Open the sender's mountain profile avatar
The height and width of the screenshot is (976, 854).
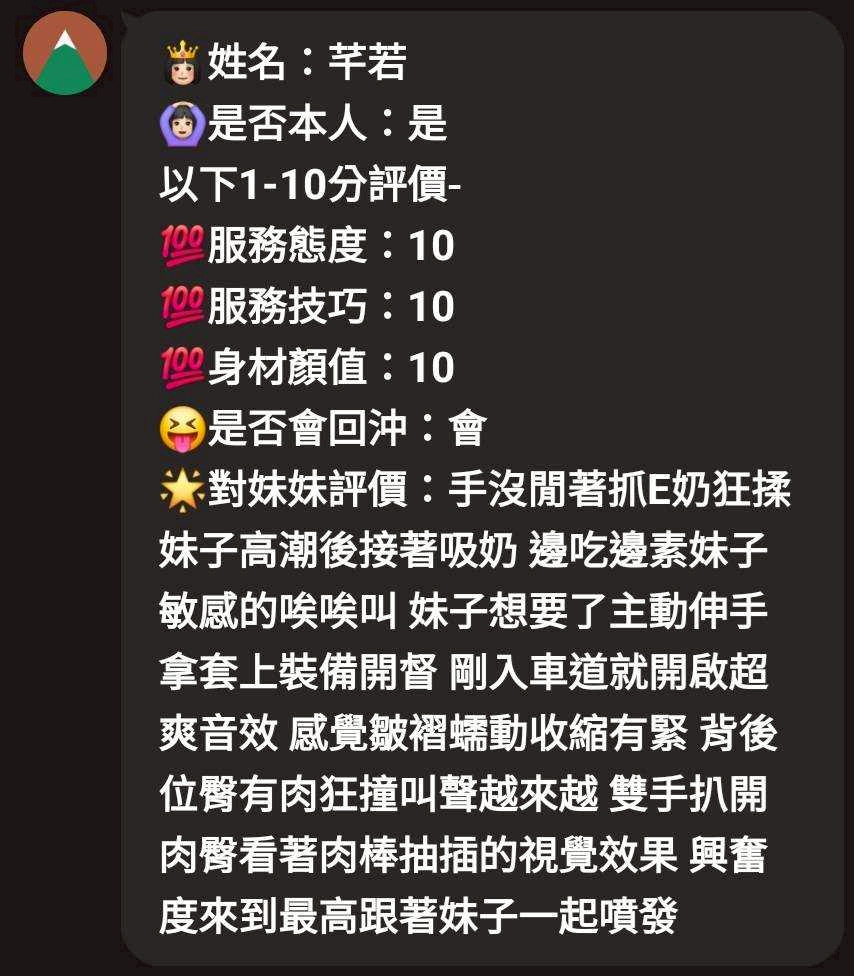pyautogui.click(x=65, y=53)
